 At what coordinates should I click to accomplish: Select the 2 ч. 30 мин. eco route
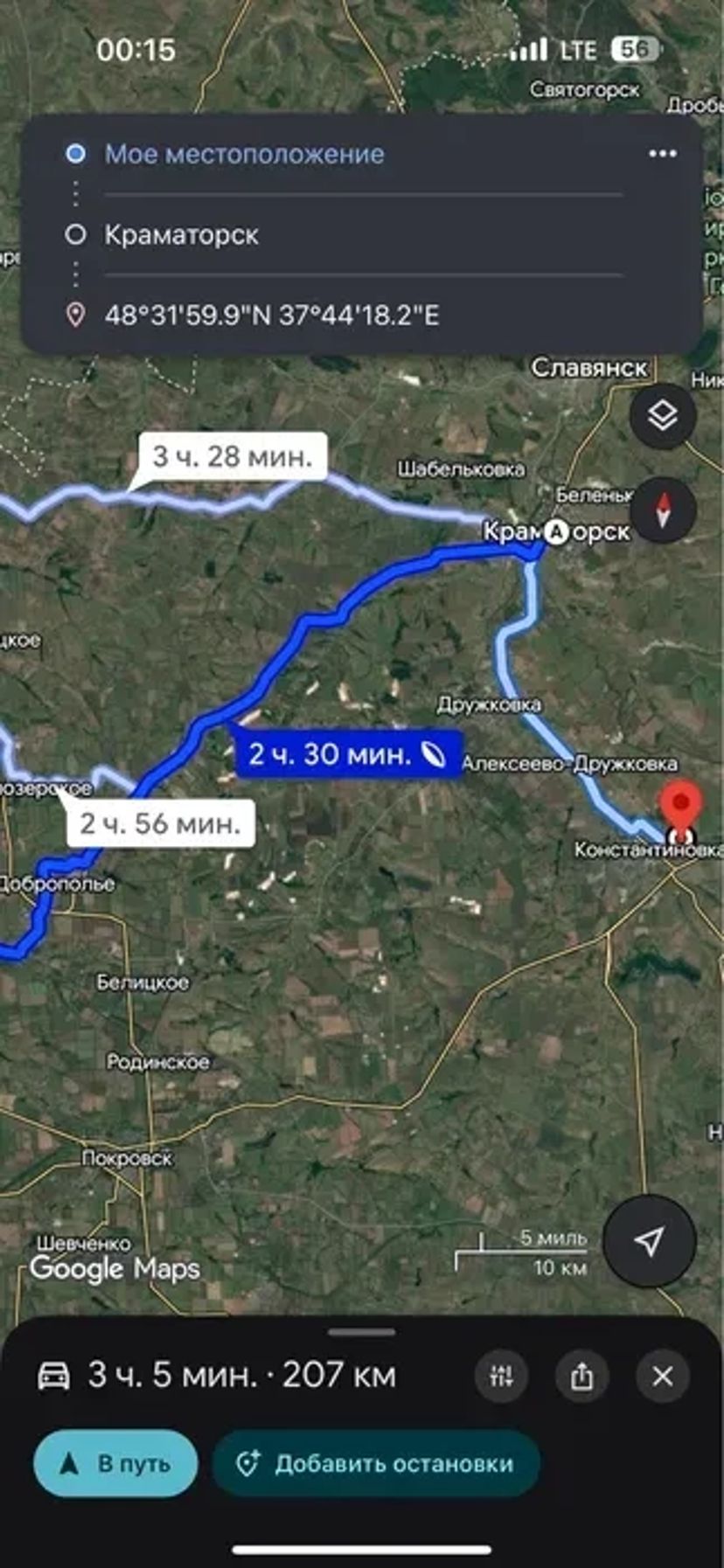coord(346,753)
